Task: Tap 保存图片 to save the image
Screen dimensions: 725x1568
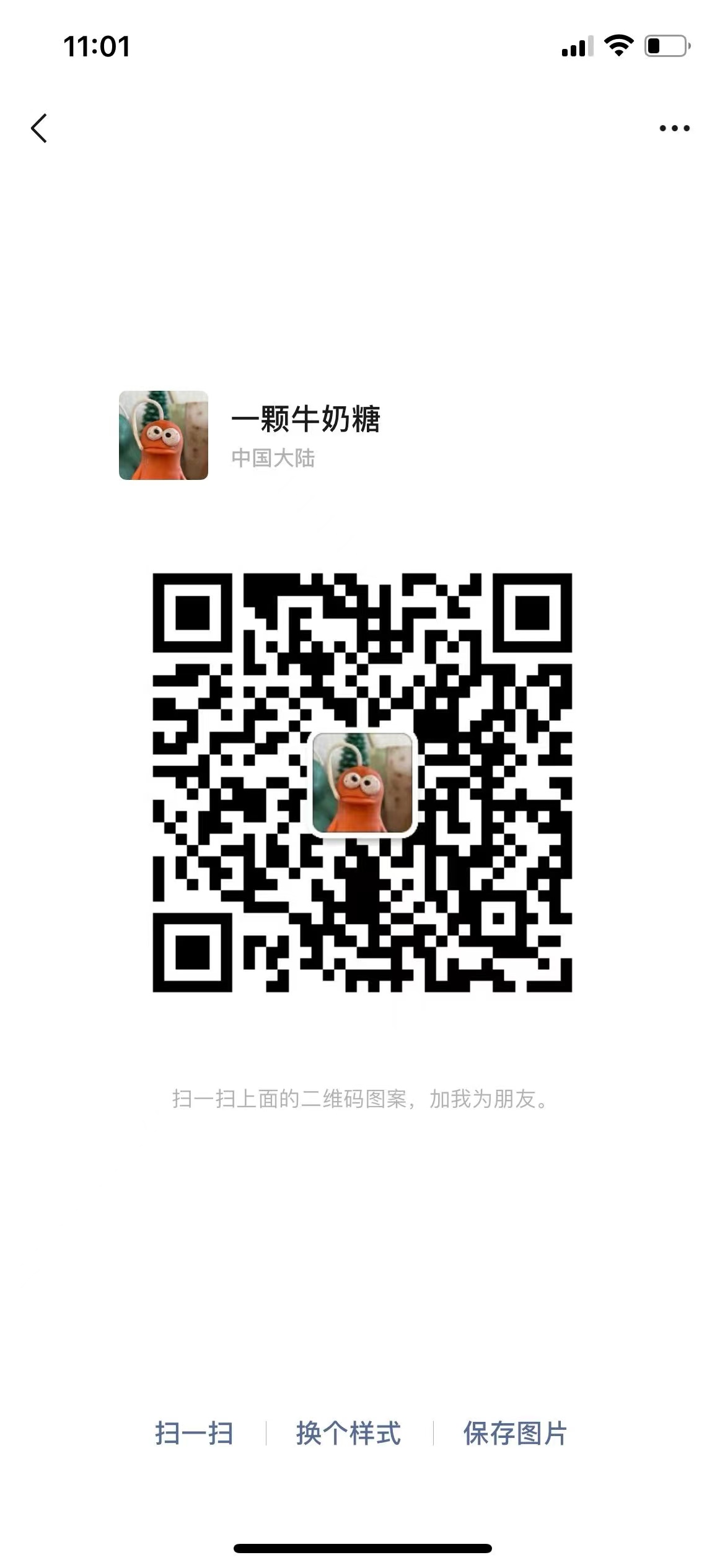Action: click(x=516, y=1433)
